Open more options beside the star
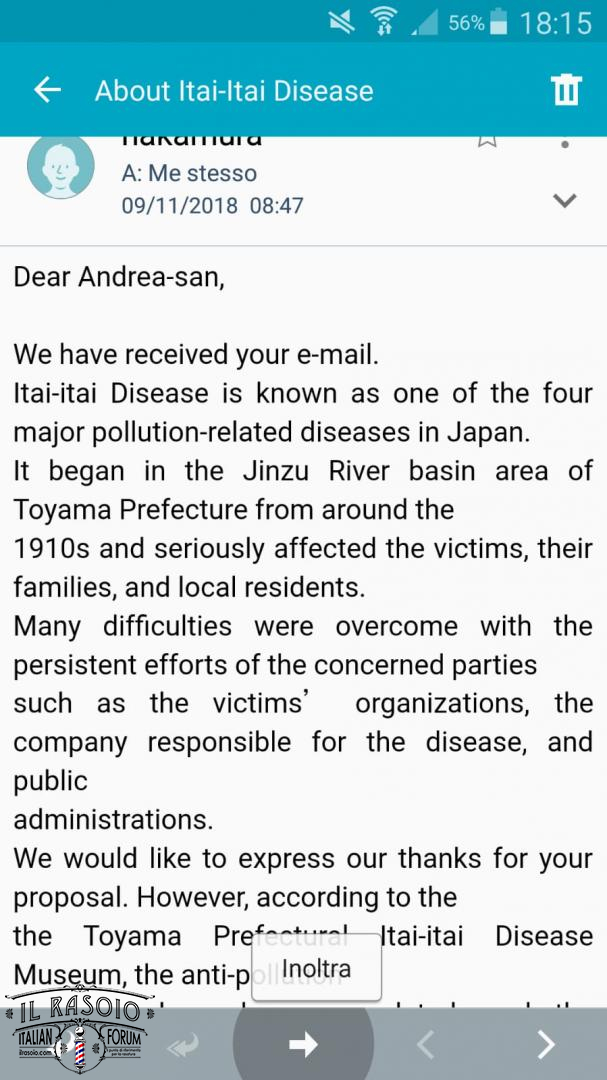607x1080 pixels. point(564,144)
